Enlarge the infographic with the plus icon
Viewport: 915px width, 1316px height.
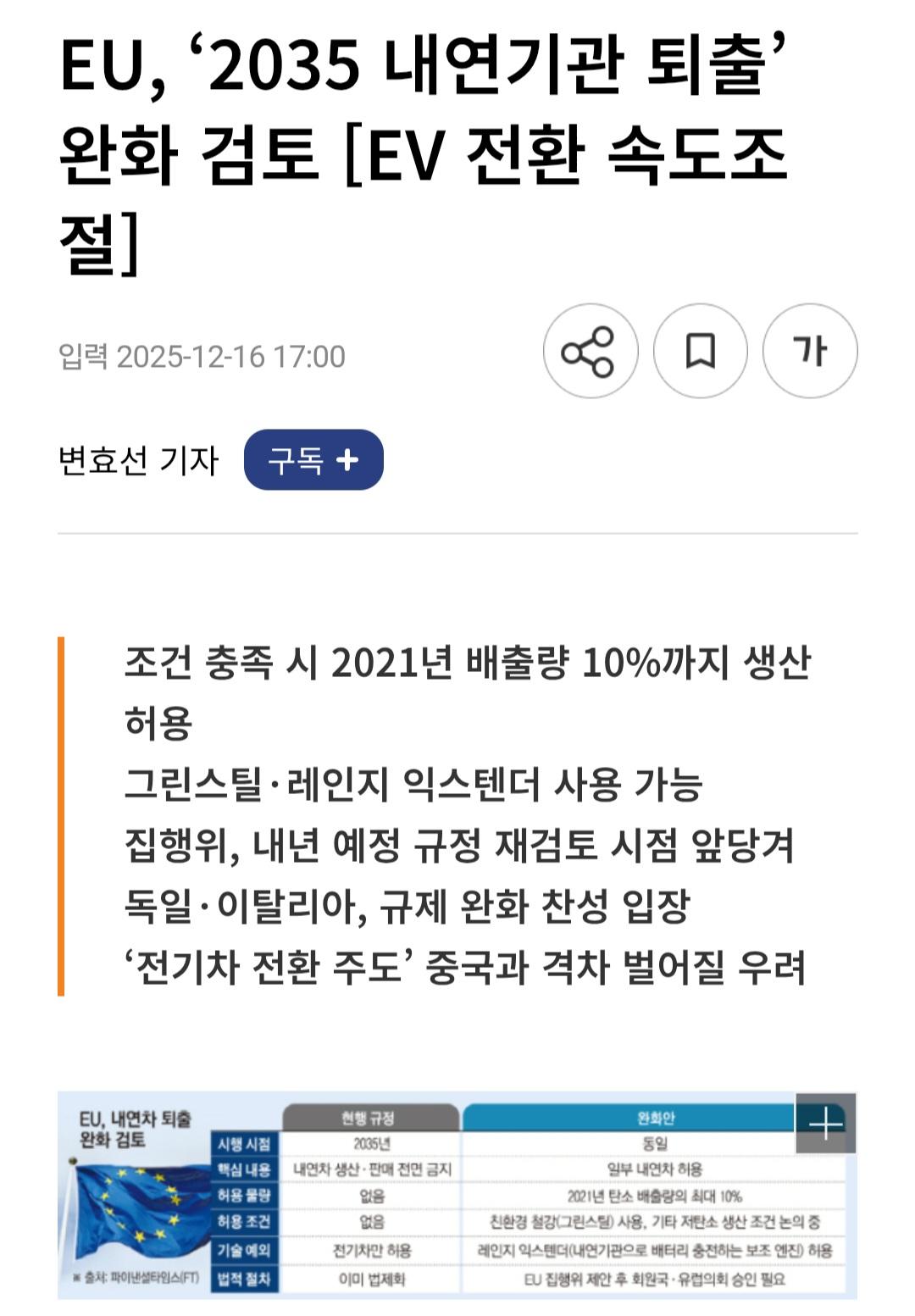pyautogui.click(x=825, y=1124)
